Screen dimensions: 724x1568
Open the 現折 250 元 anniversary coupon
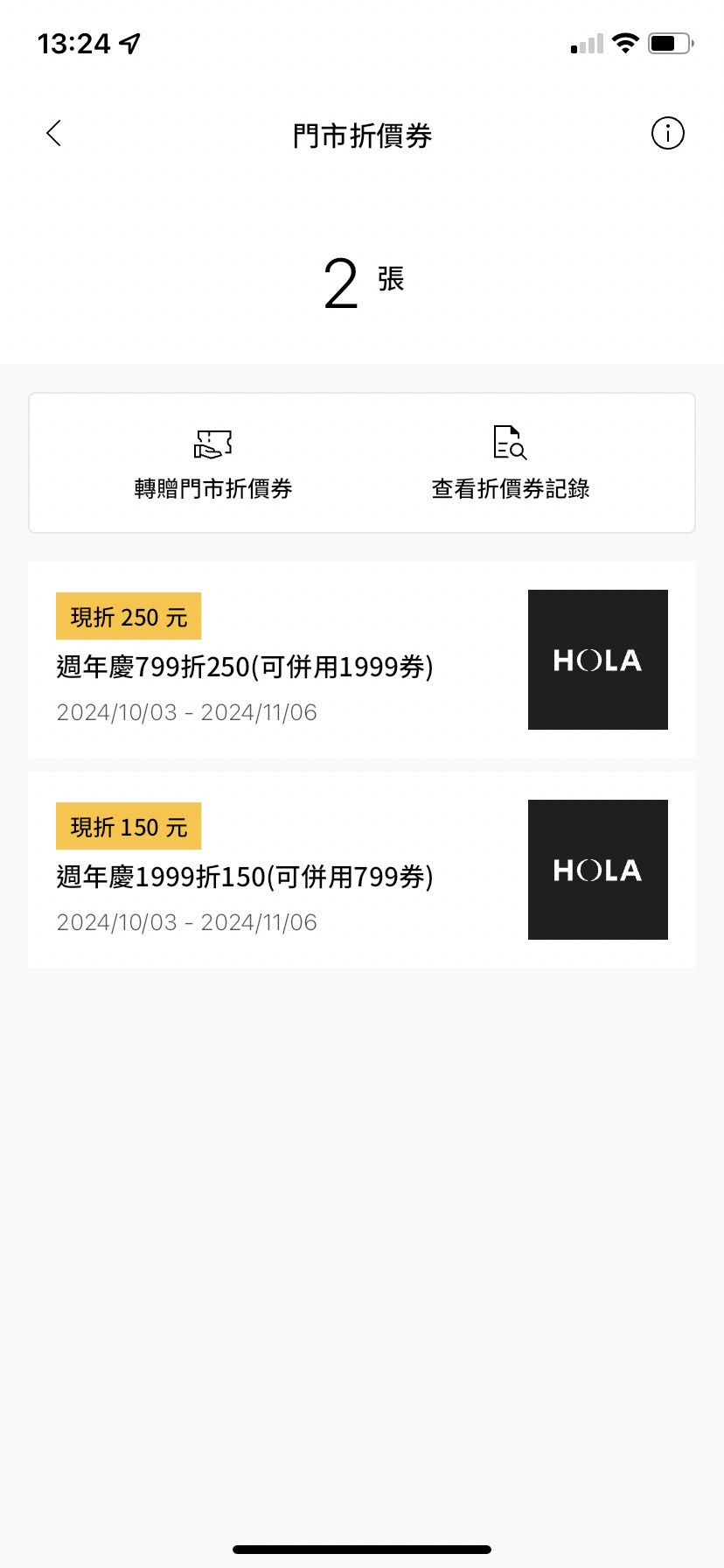click(x=362, y=660)
